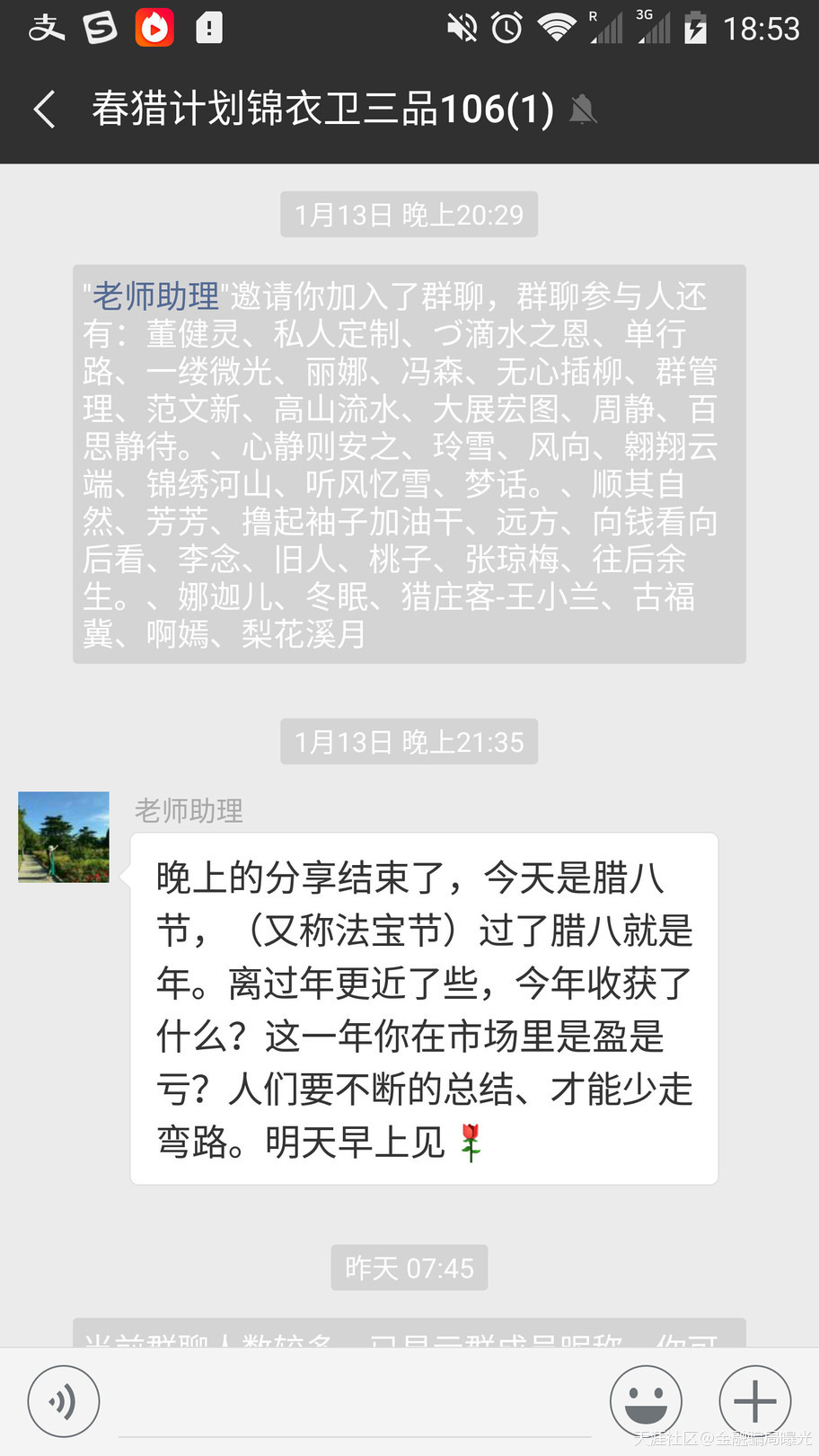Screen dimensions: 819x1456
Task: Tap the 腊八节 message bubble from 老师助理
Action: (x=422, y=1010)
